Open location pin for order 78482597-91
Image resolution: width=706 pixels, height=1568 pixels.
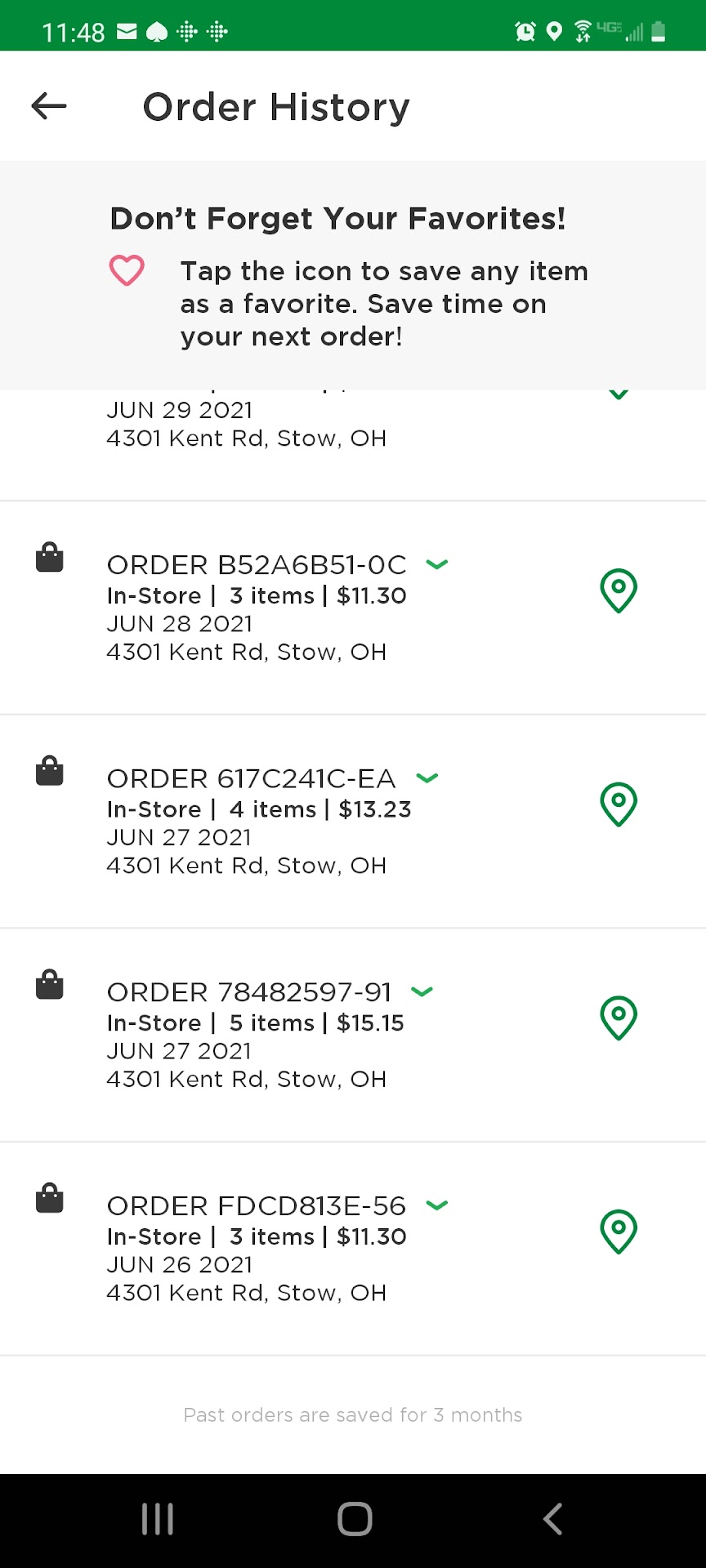click(x=619, y=1018)
